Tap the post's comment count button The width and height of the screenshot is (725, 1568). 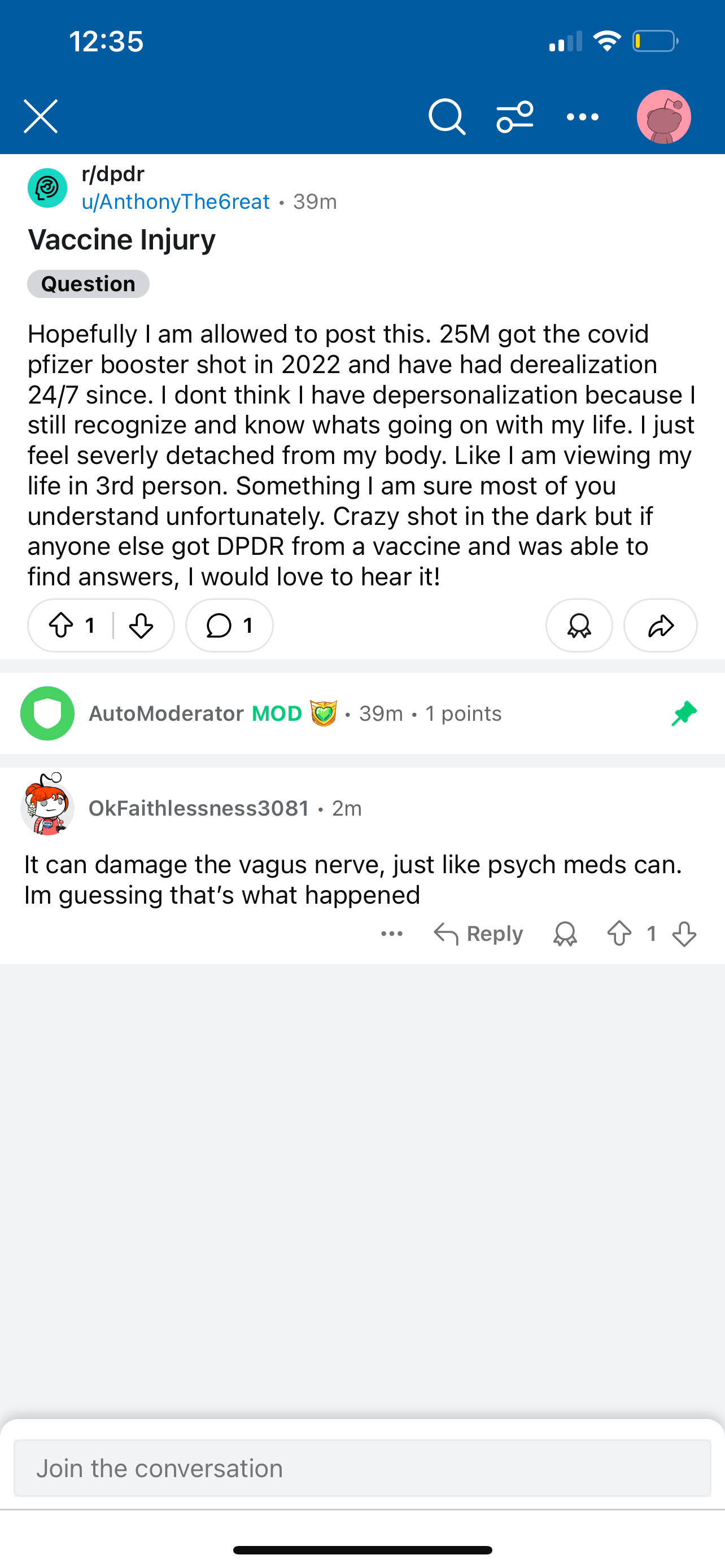coord(229,625)
